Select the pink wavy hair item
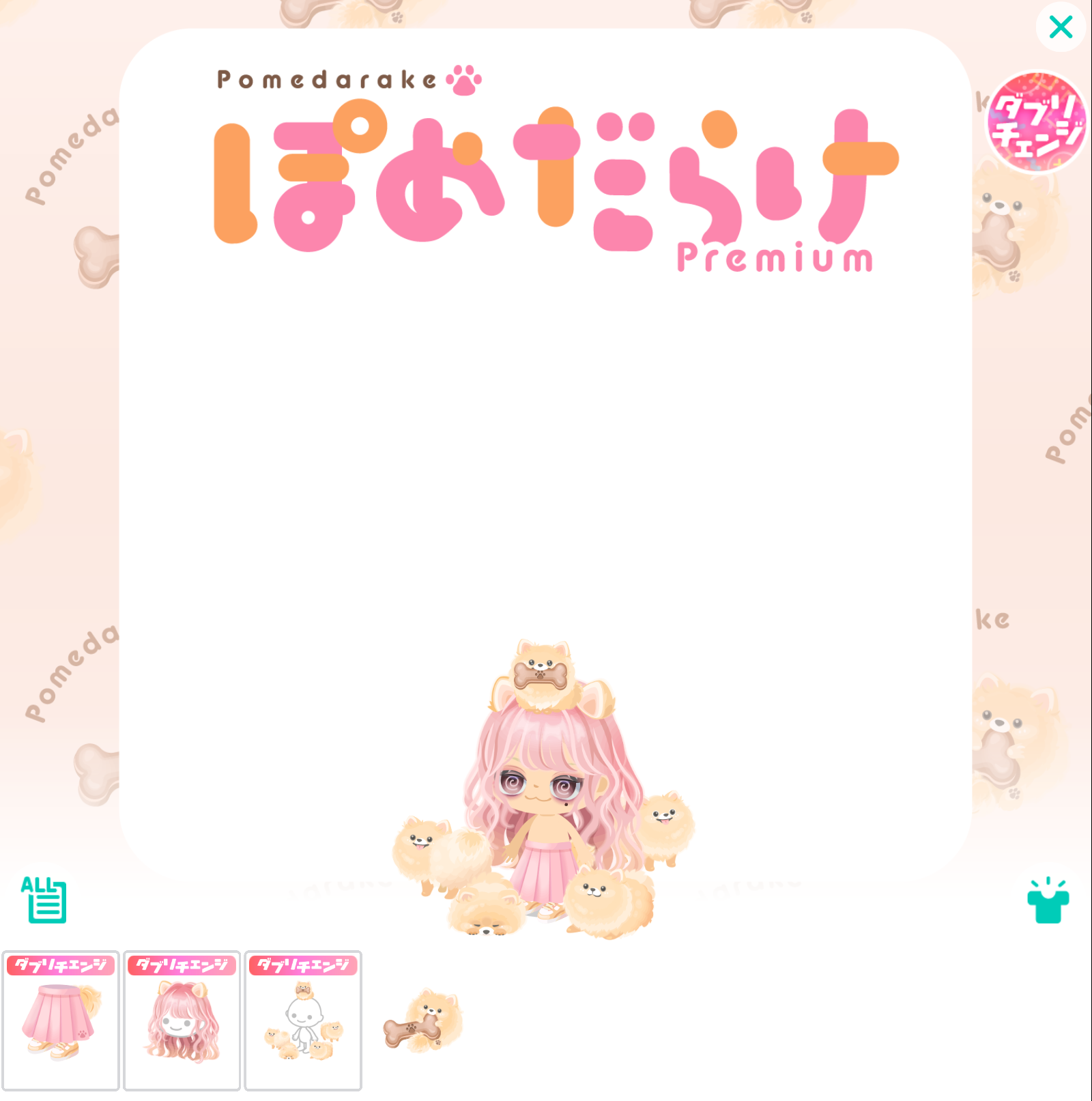 [182, 1020]
